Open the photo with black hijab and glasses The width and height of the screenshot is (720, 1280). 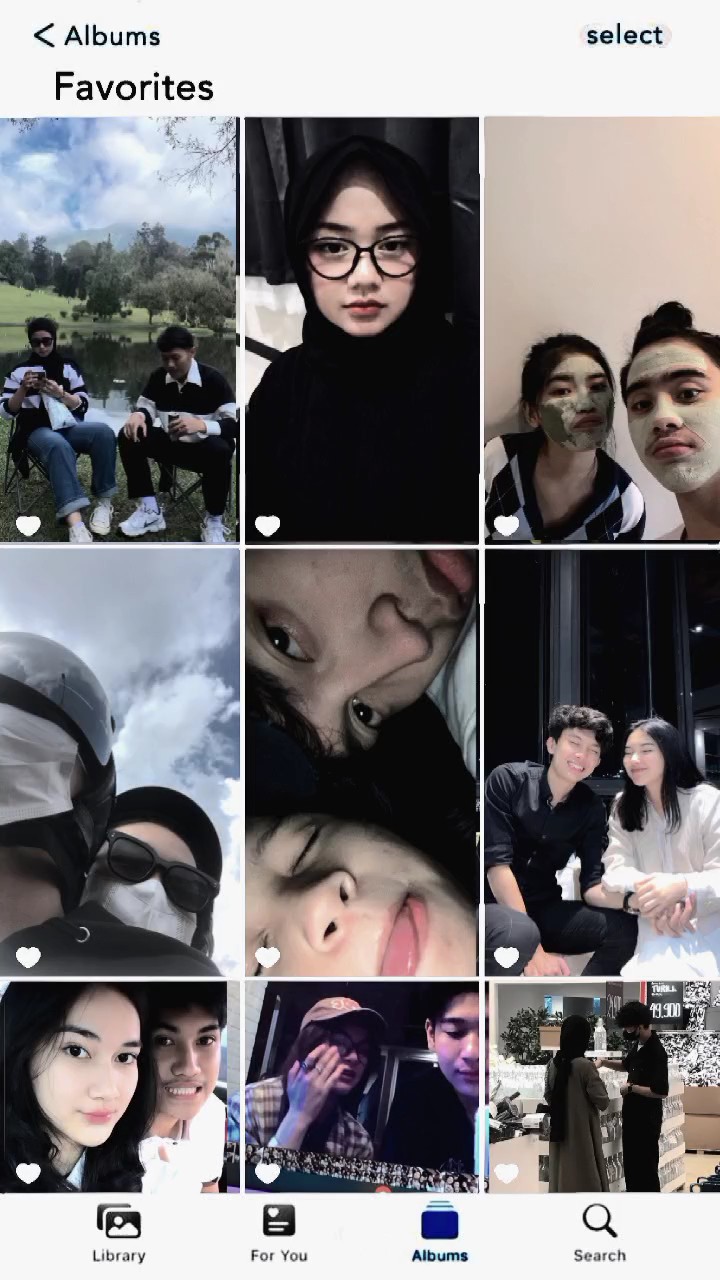(x=361, y=330)
